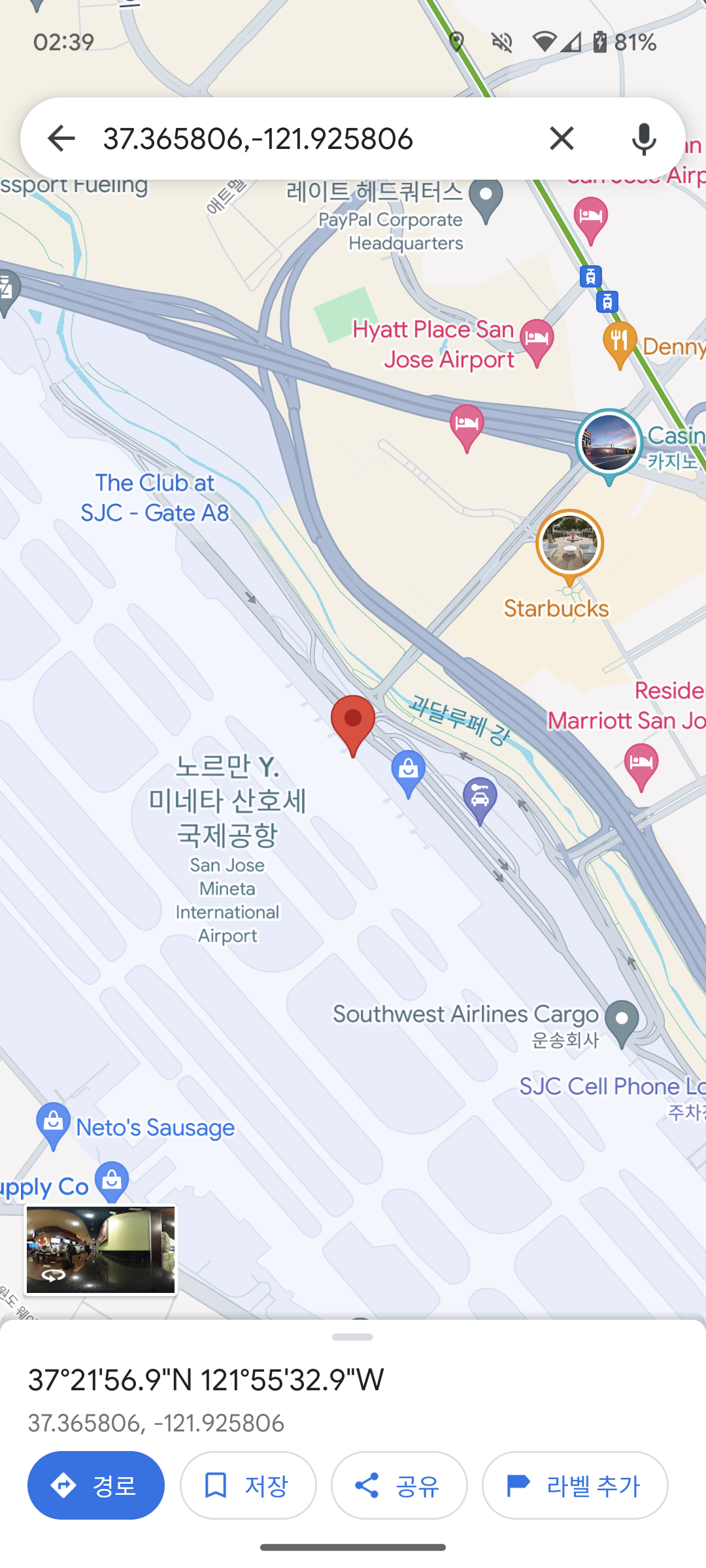Open Hyatt Place San Jose Airport marker

tap(537, 340)
